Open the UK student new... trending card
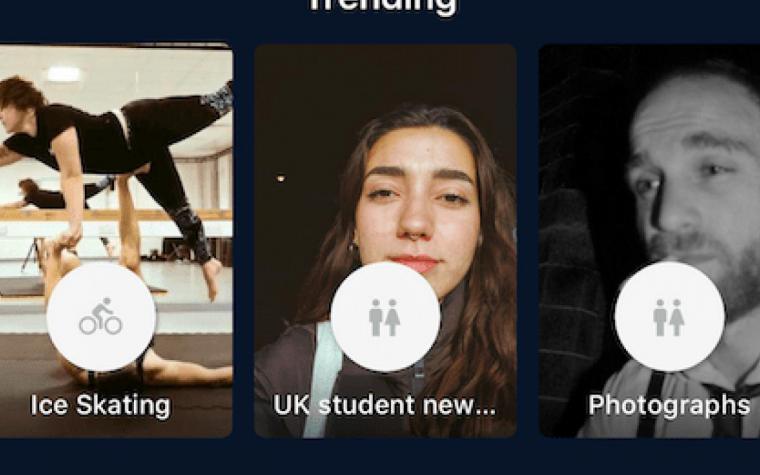Screen dimensions: 760x475 pyautogui.click(x=385, y=240)
